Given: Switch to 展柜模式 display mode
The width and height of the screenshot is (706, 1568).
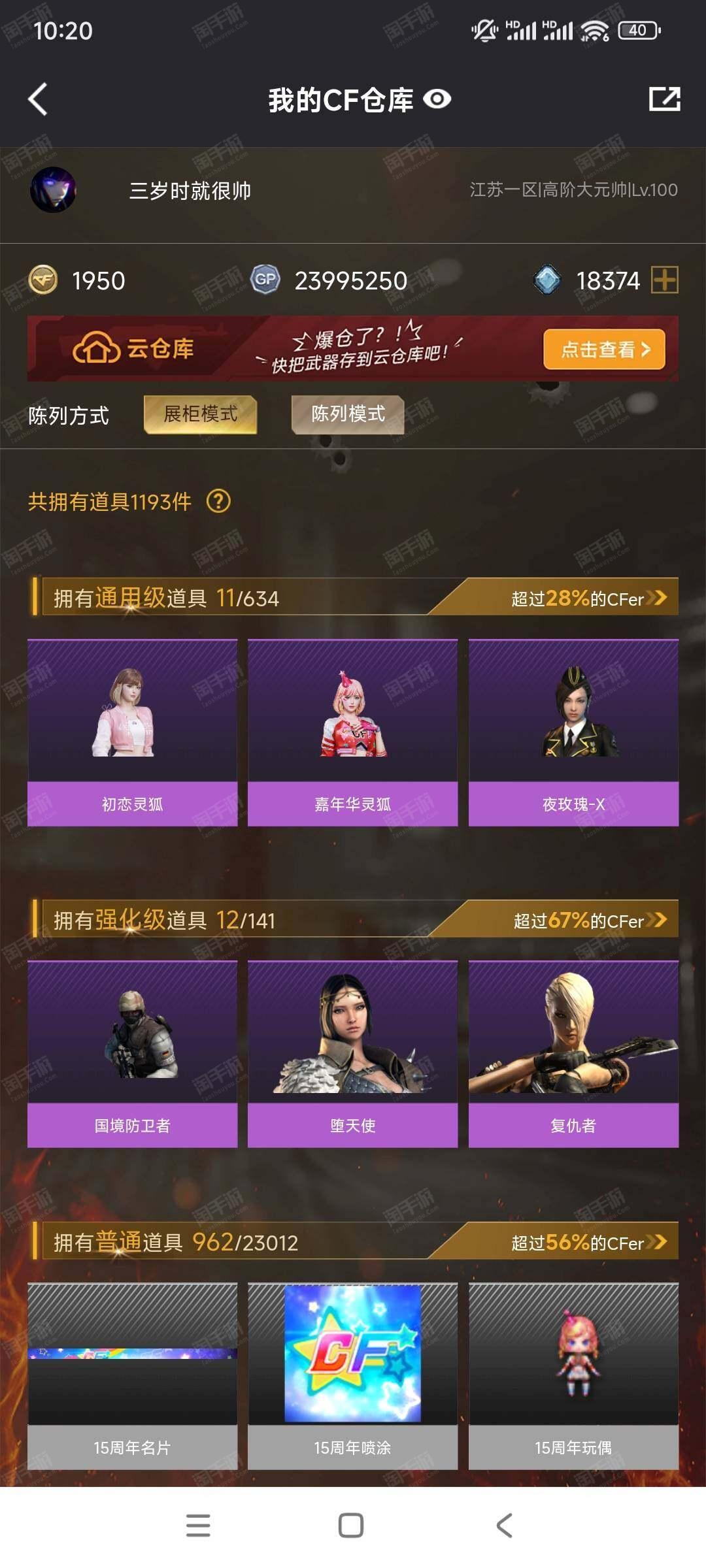Looking at the screenshot, I should pos(200,414).
